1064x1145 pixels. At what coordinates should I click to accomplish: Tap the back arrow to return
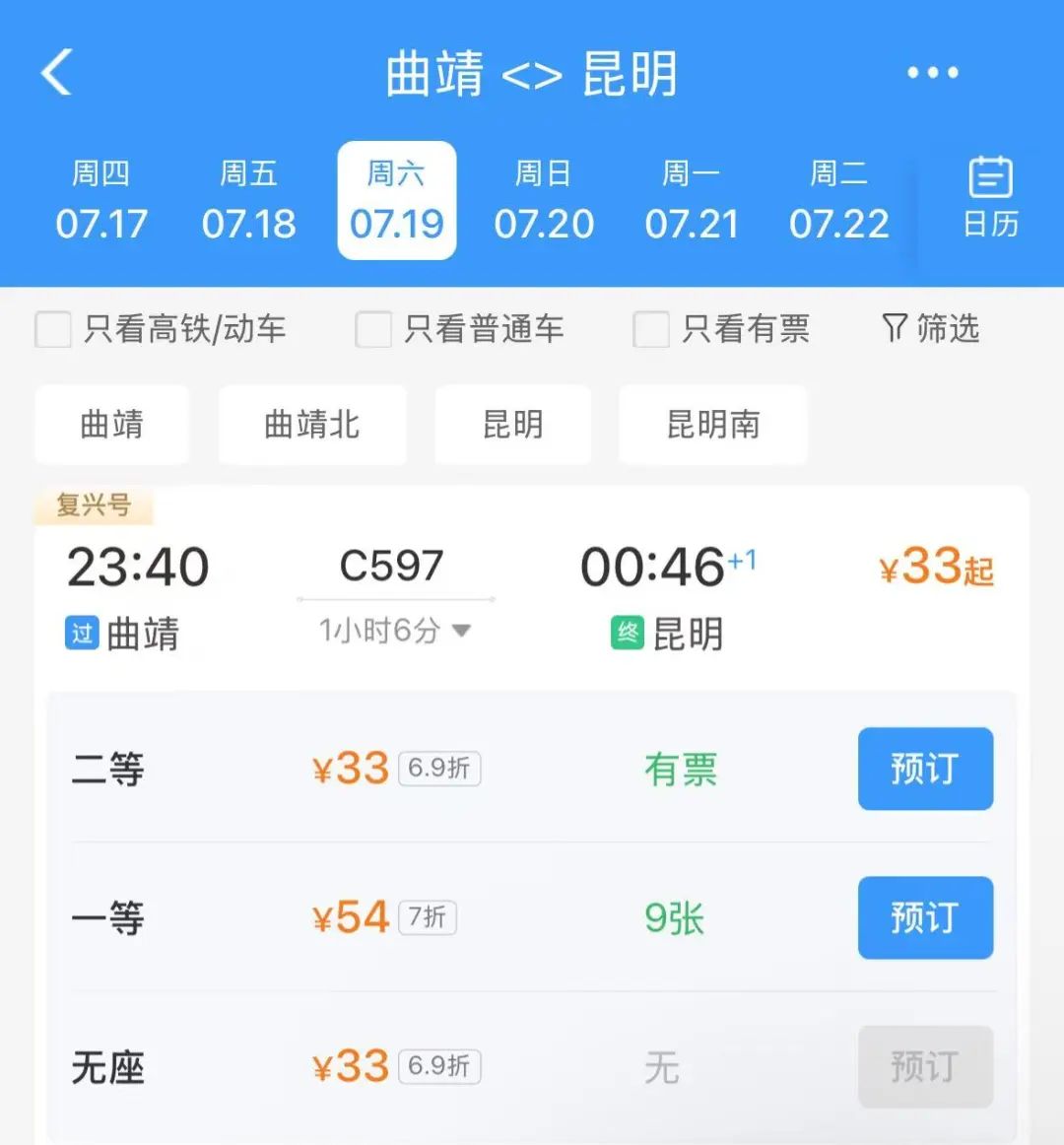[56, 72]
